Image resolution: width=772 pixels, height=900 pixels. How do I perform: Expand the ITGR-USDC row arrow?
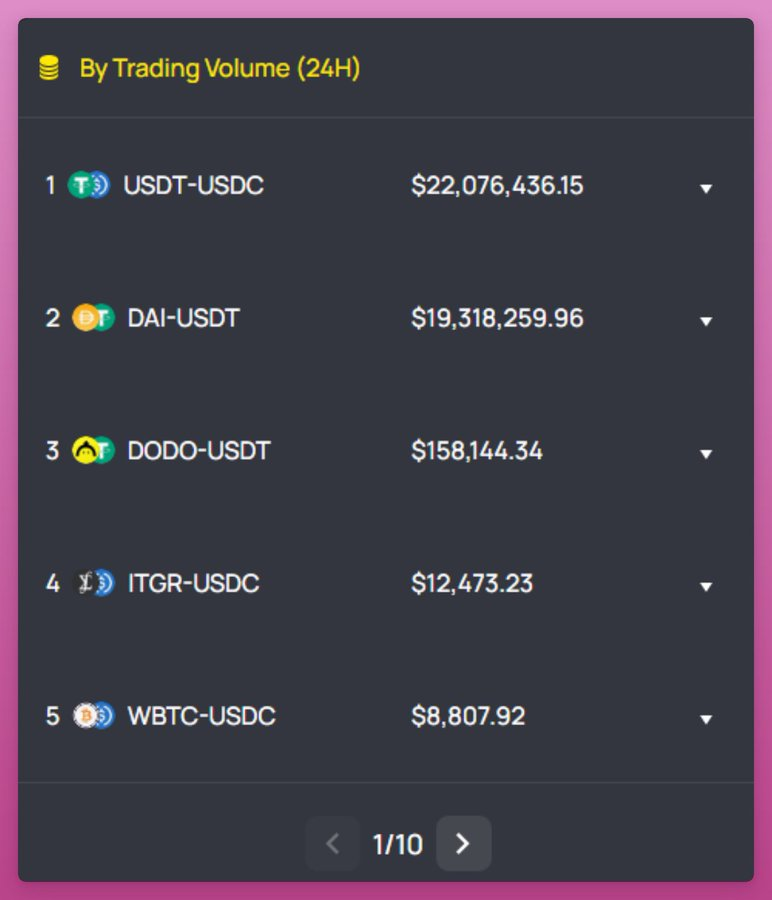706,586
